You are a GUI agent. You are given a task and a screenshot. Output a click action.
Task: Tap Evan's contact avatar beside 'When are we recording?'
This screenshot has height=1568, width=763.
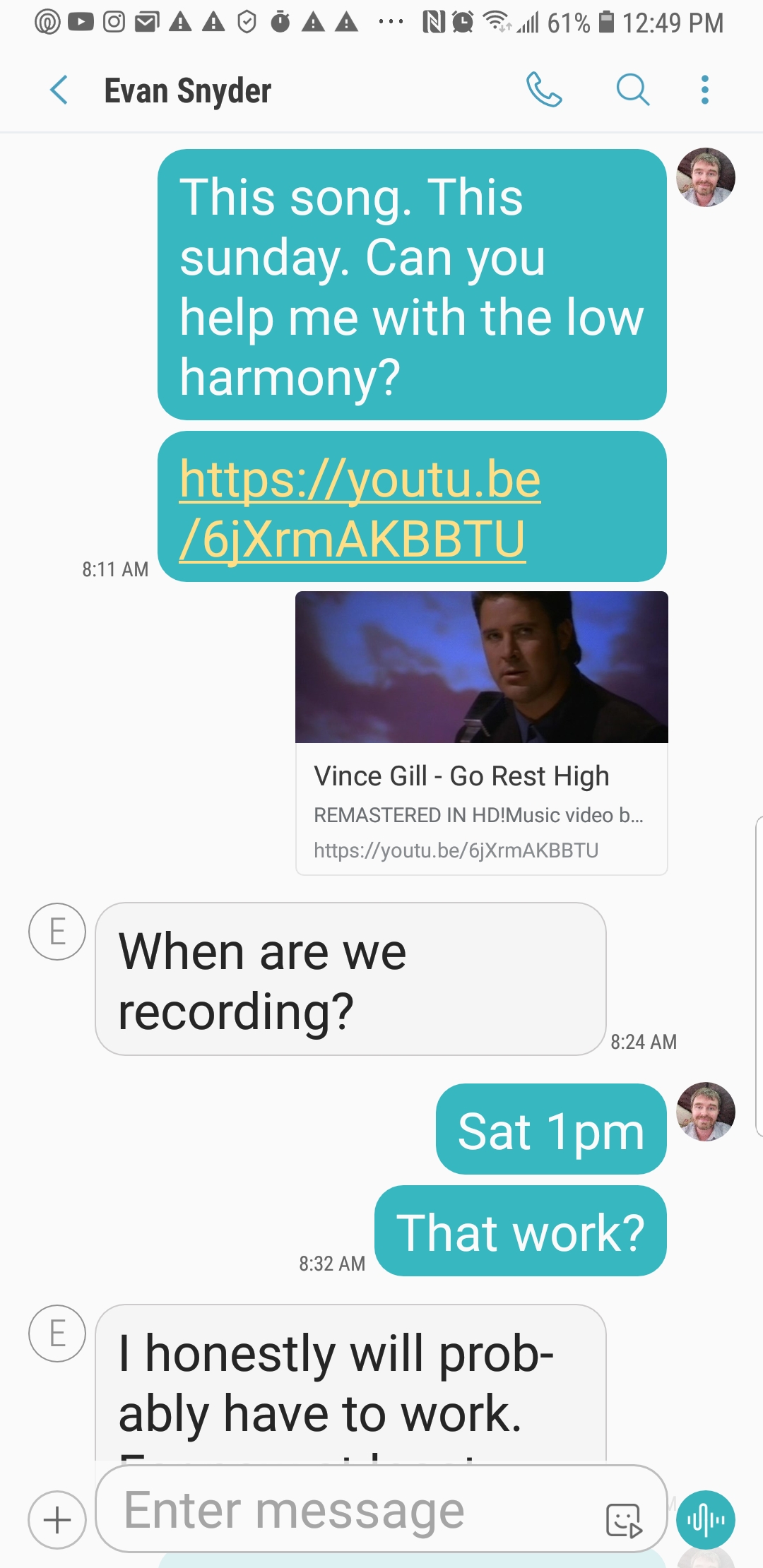(57, 932)
